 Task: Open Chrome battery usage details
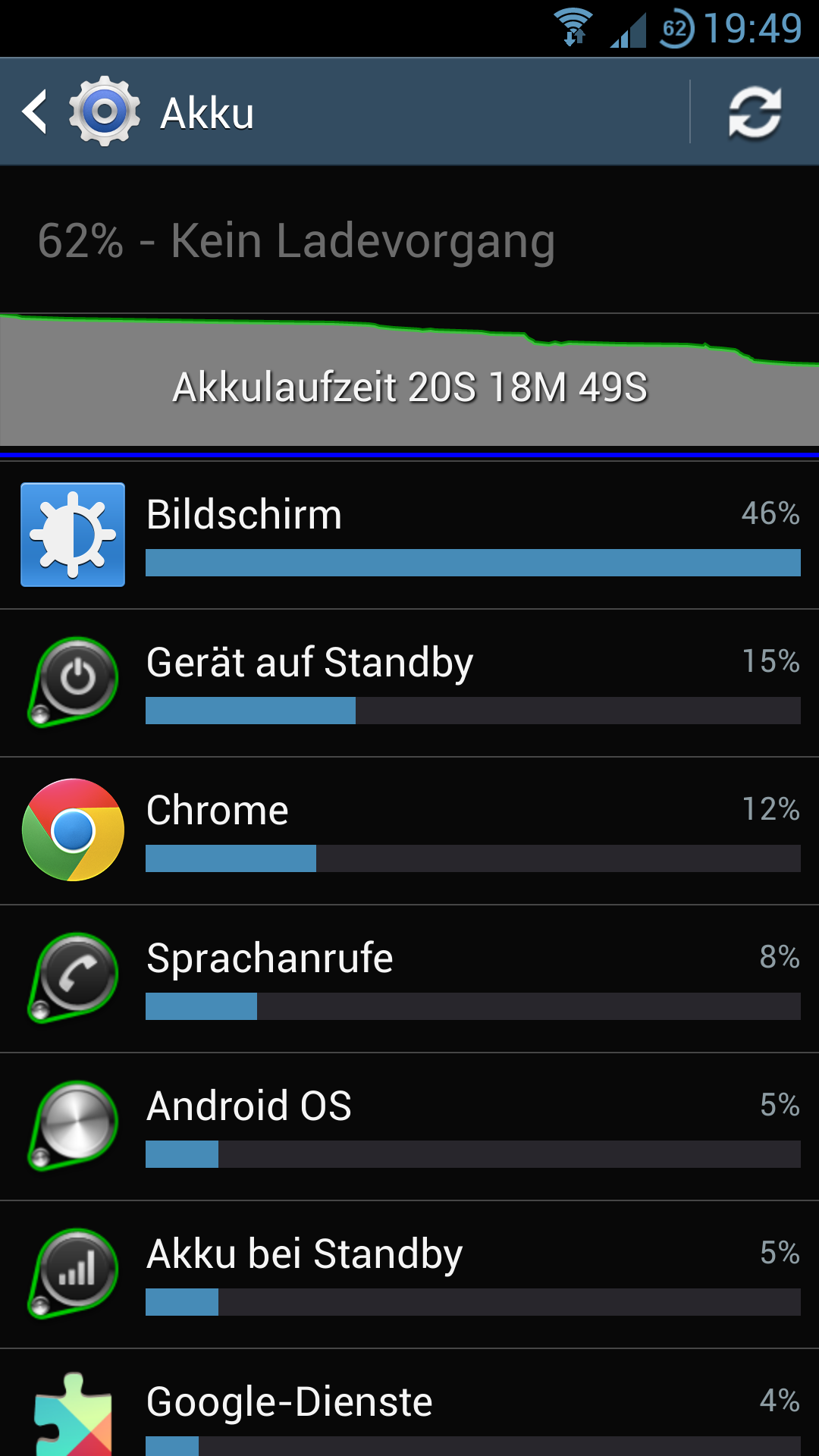409,831
